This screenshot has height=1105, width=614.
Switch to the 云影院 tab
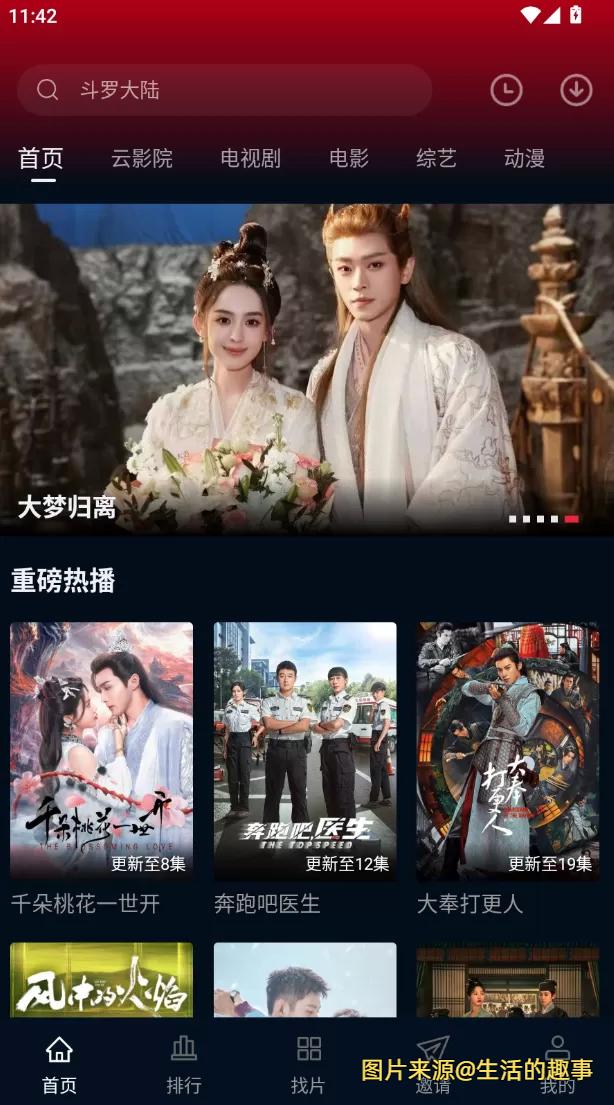pyautogui.click(x=141, y=158)
